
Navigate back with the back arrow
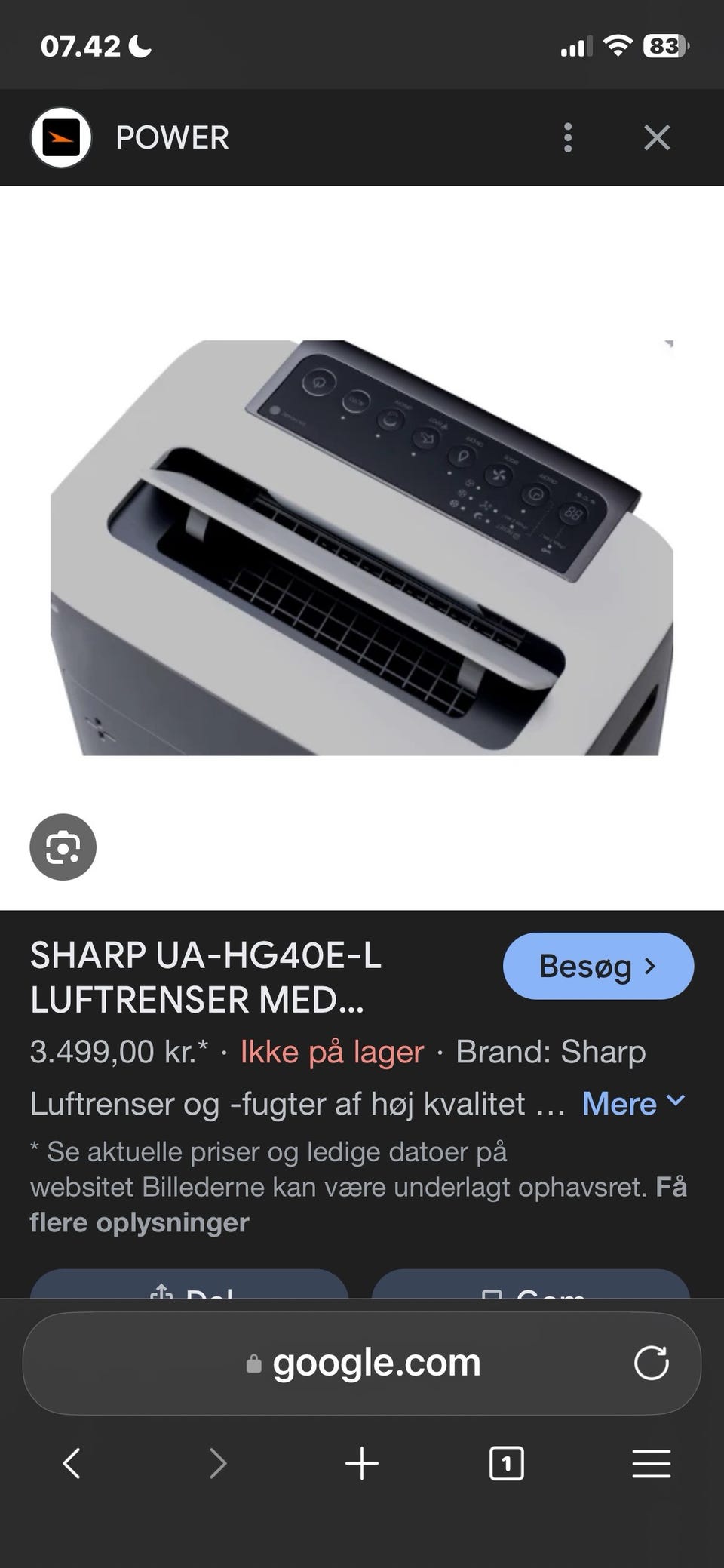tap(72, 1463)
